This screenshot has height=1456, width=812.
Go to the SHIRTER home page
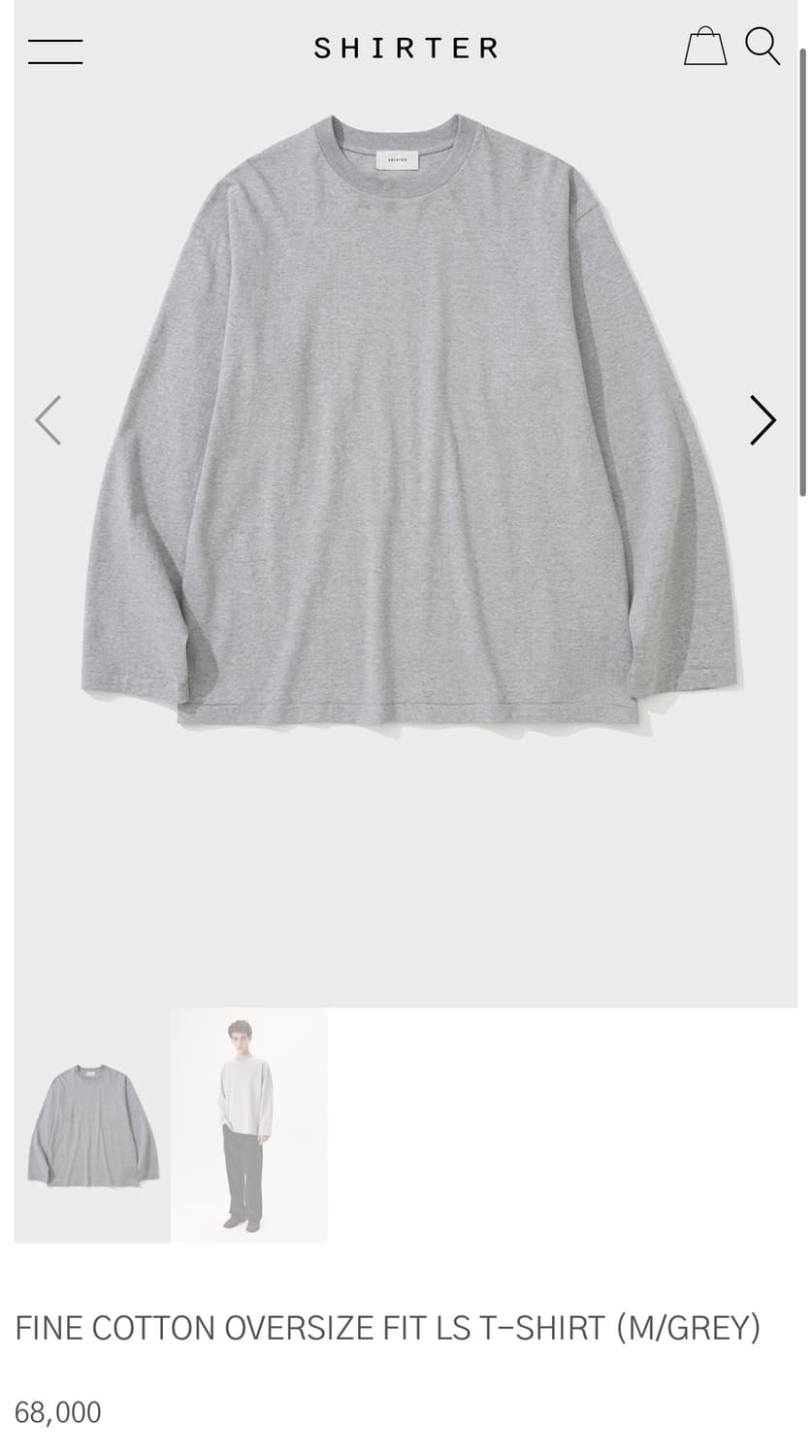point(406,48)
